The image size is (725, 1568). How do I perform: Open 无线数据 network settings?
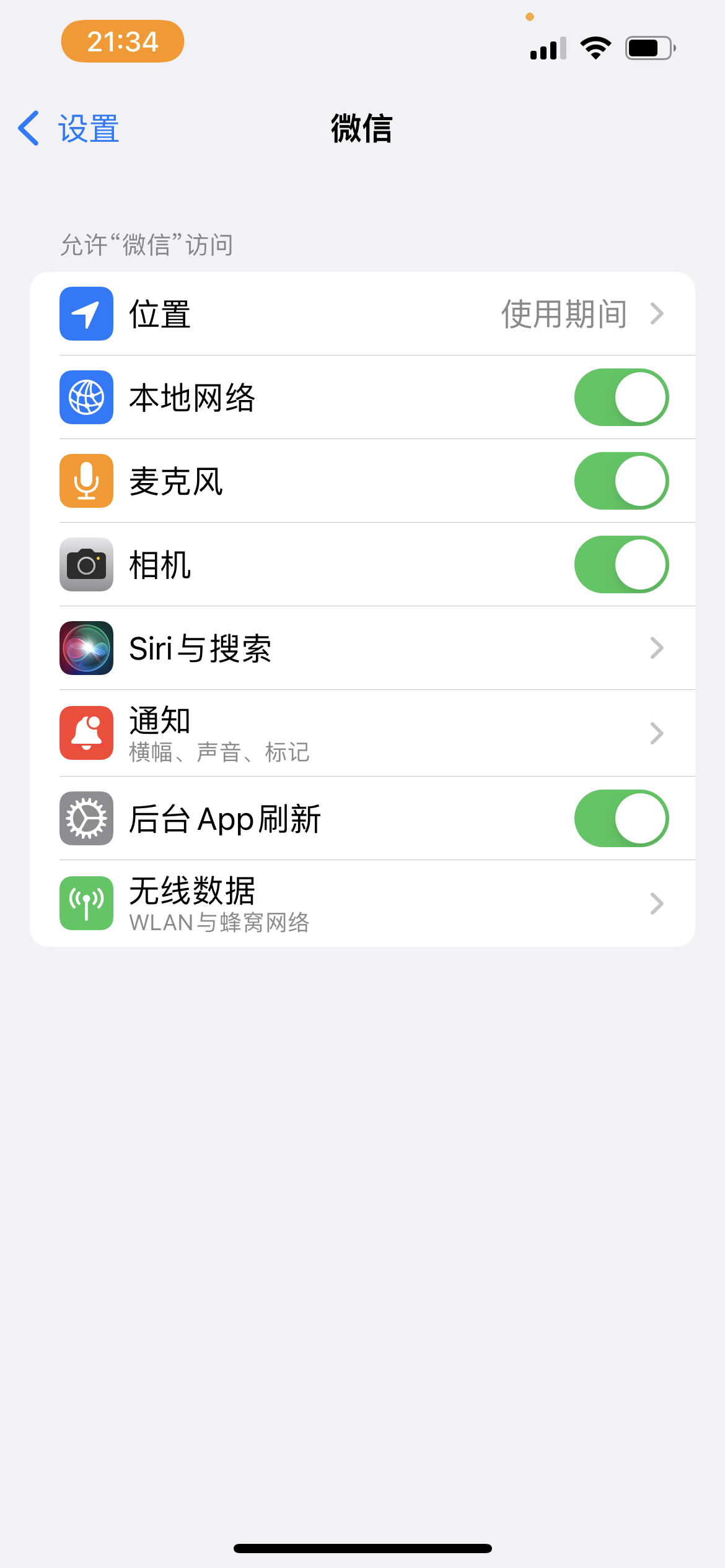click(x=362, y=904)
